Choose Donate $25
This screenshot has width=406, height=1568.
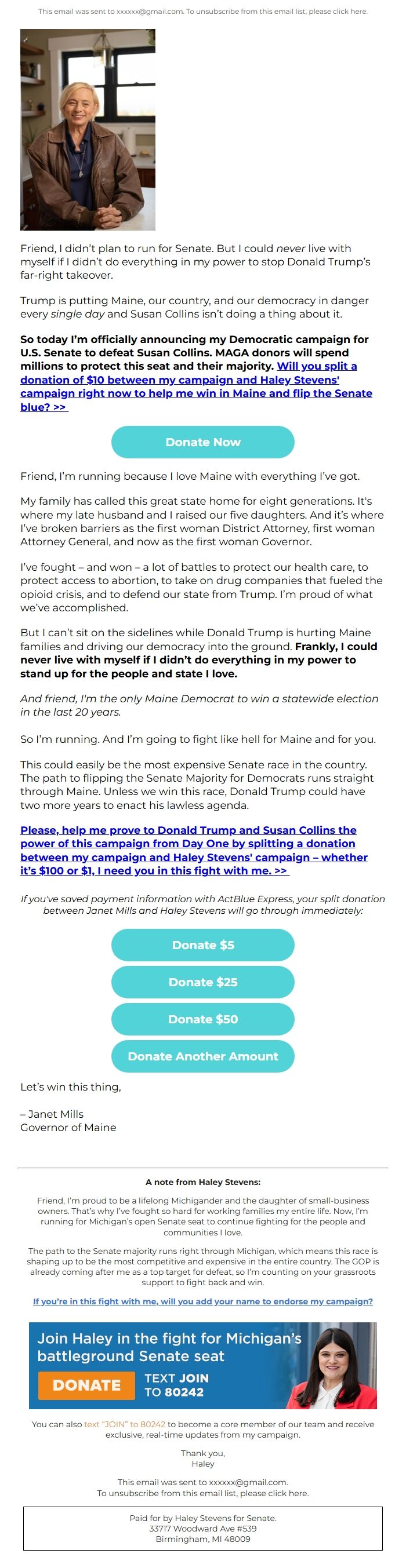tap(202, 982)
